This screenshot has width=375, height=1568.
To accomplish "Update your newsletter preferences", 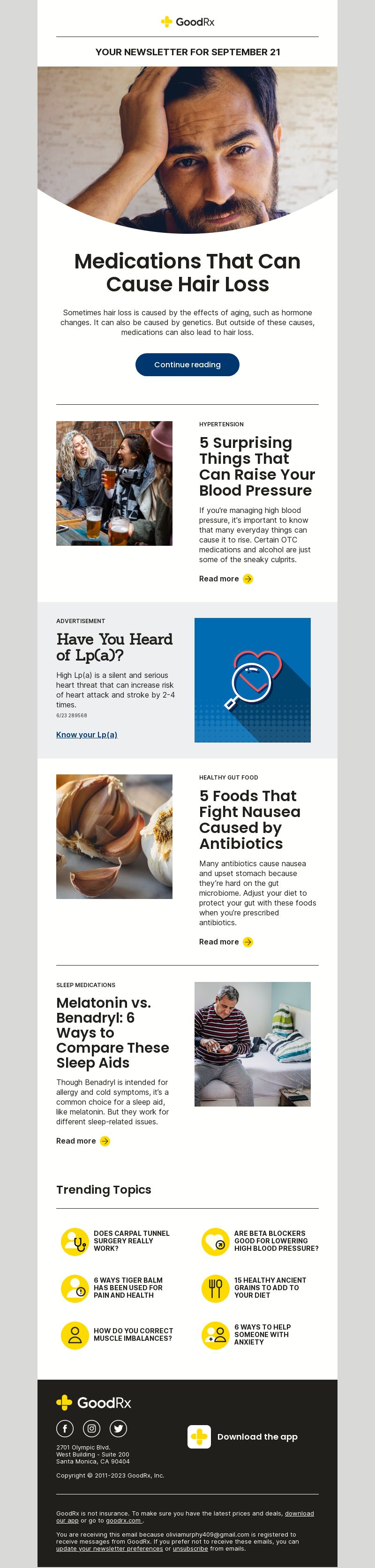I will (x=109, y=1548).
